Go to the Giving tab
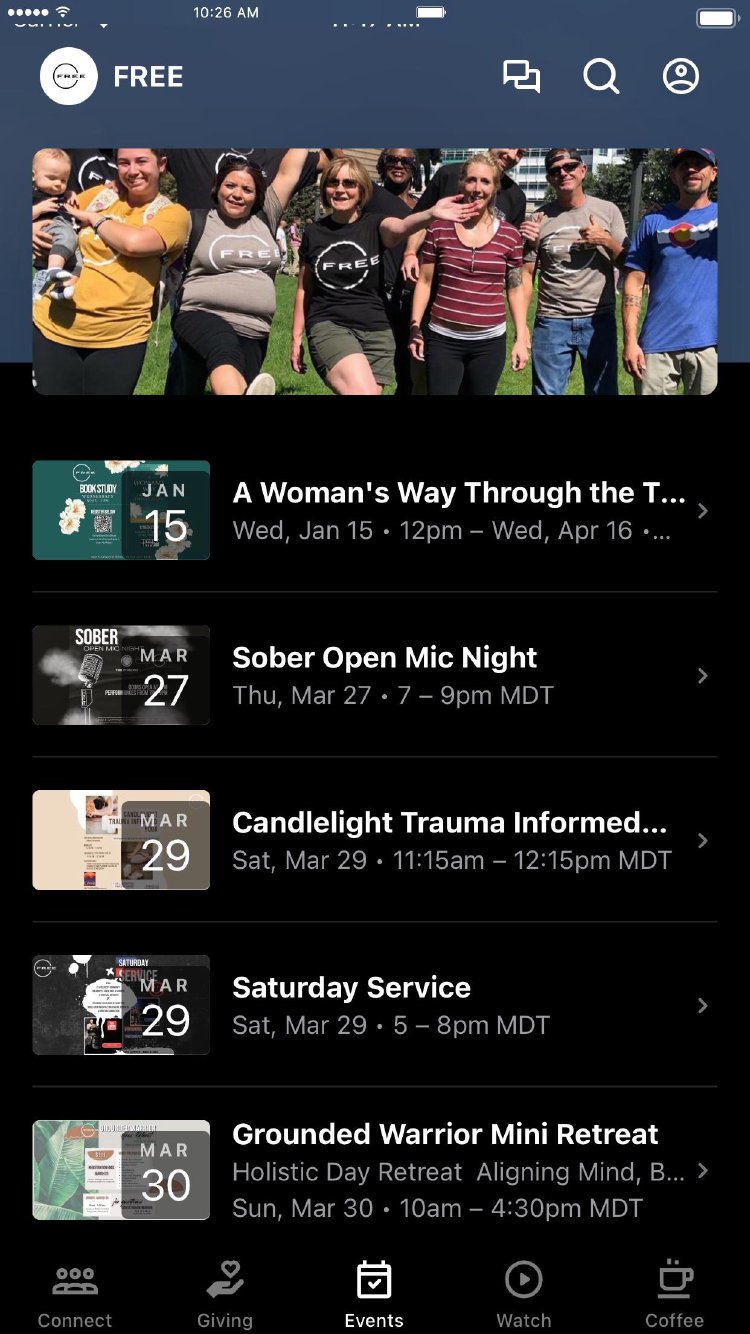 pyautogui.click(x=225, y=1295)
